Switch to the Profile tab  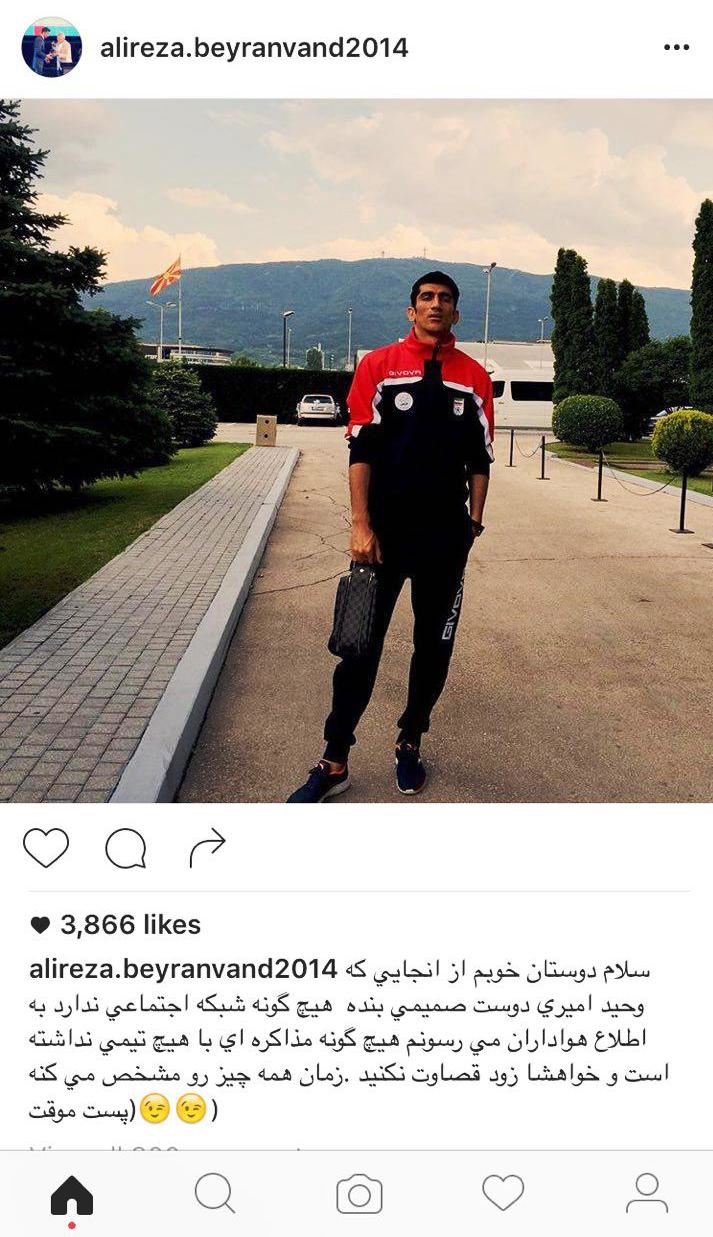646,1193
